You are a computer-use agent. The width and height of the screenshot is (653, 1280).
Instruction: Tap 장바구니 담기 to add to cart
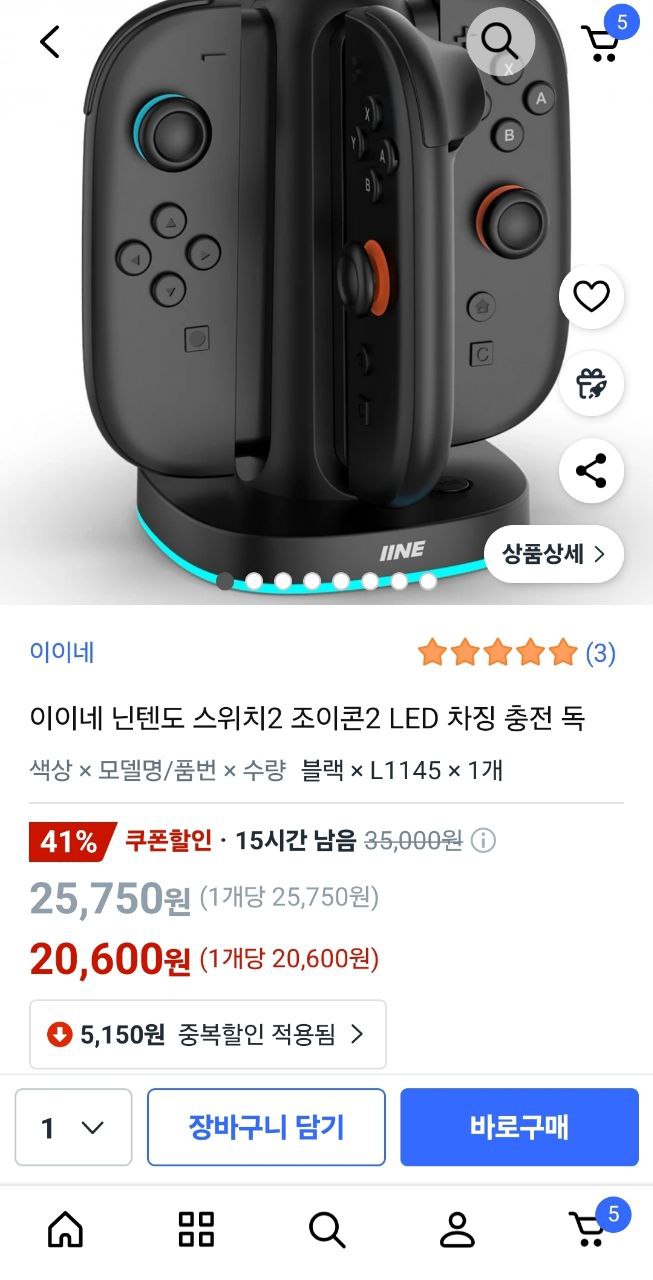(266, 1127)
